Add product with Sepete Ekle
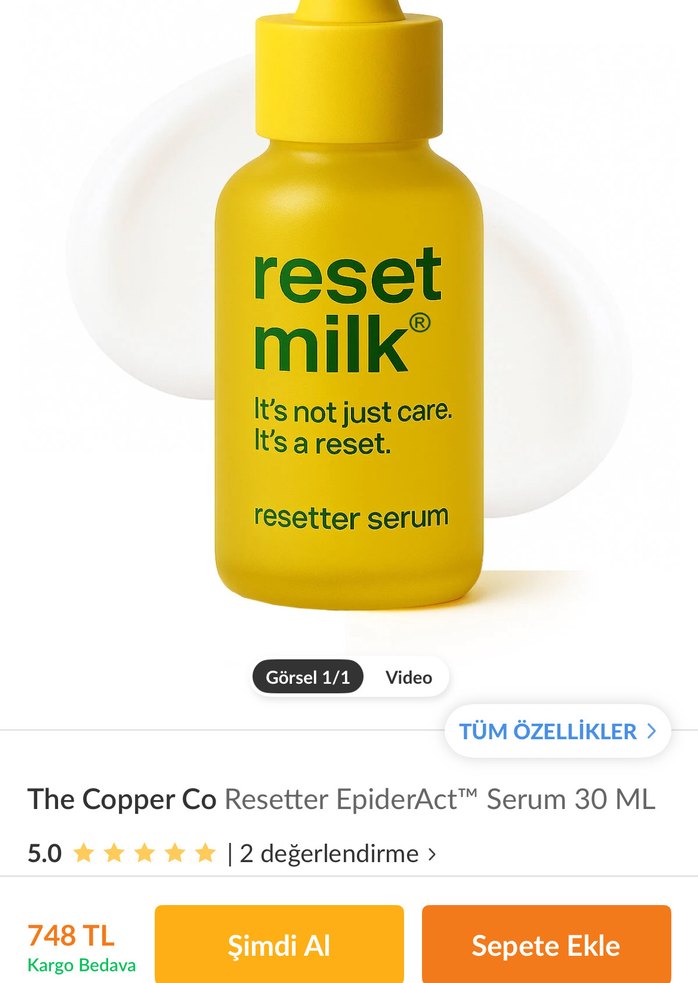 tap(546, 945)
